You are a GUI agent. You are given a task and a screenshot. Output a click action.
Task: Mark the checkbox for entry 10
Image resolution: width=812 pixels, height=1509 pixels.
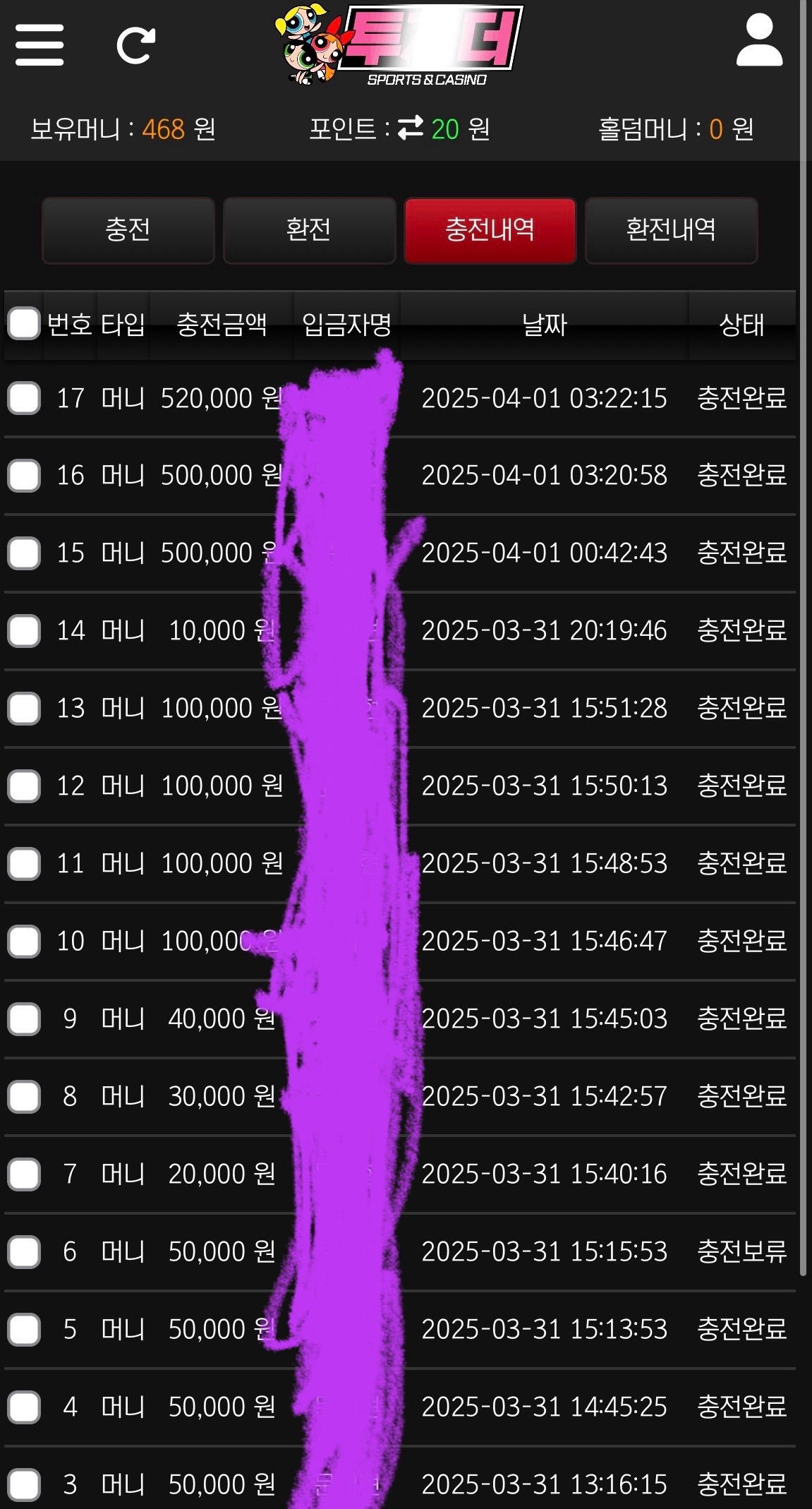click(x=24, y=942)
